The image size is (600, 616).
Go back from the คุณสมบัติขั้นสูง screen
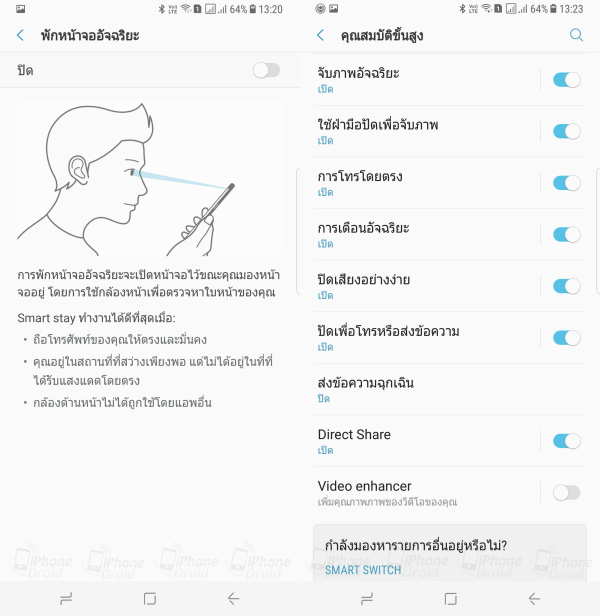click(x=320, y=35)
